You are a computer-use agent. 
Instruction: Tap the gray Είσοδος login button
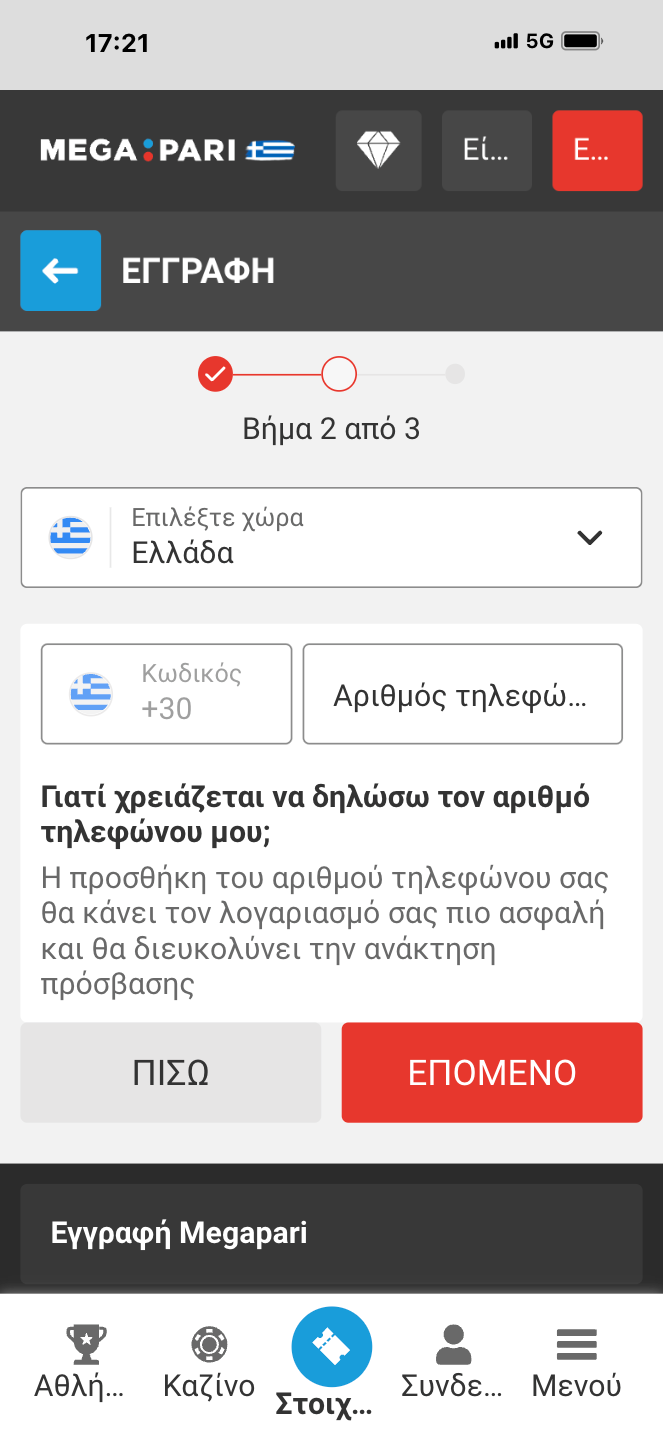pos(486,150)
